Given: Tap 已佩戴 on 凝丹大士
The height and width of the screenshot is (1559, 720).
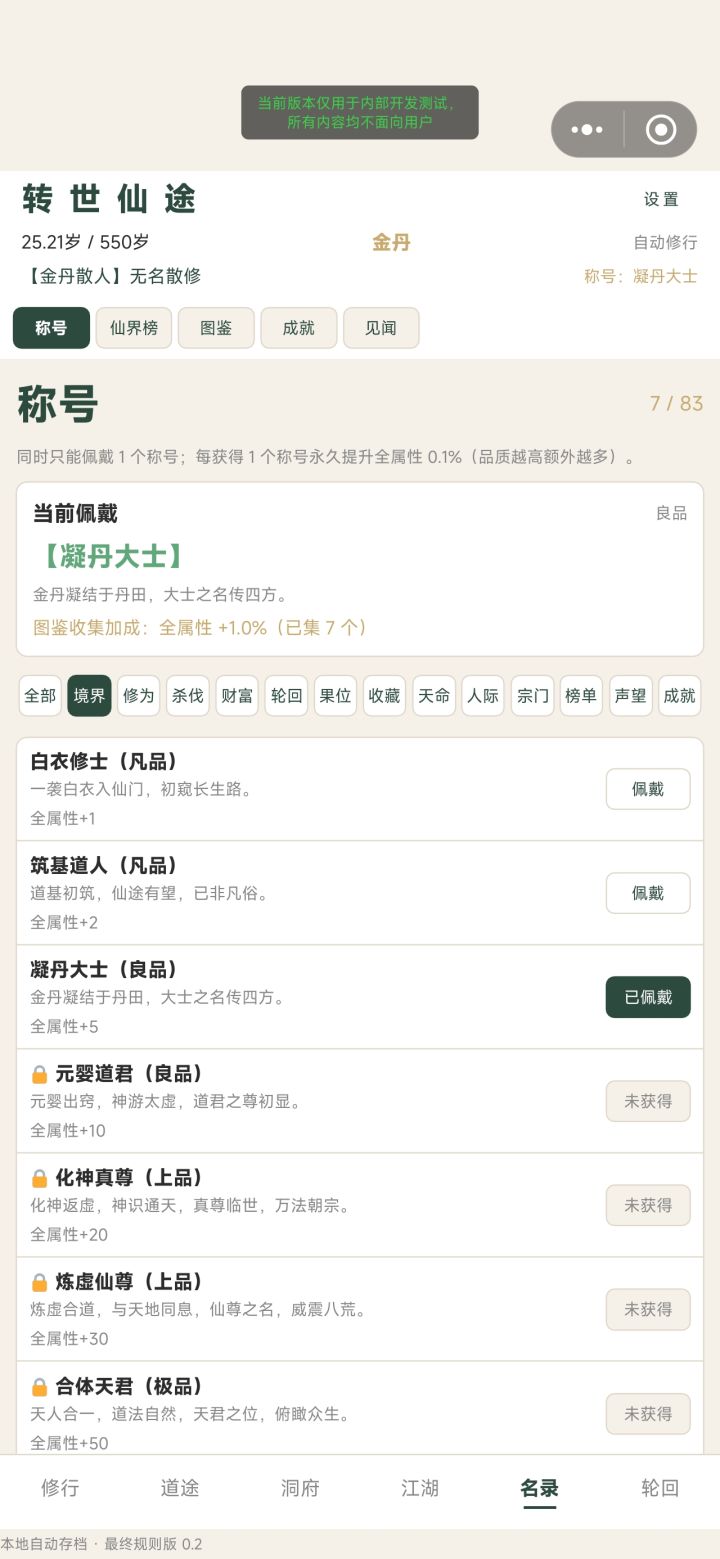Looking at the screenshot, I should coord(648,997).
